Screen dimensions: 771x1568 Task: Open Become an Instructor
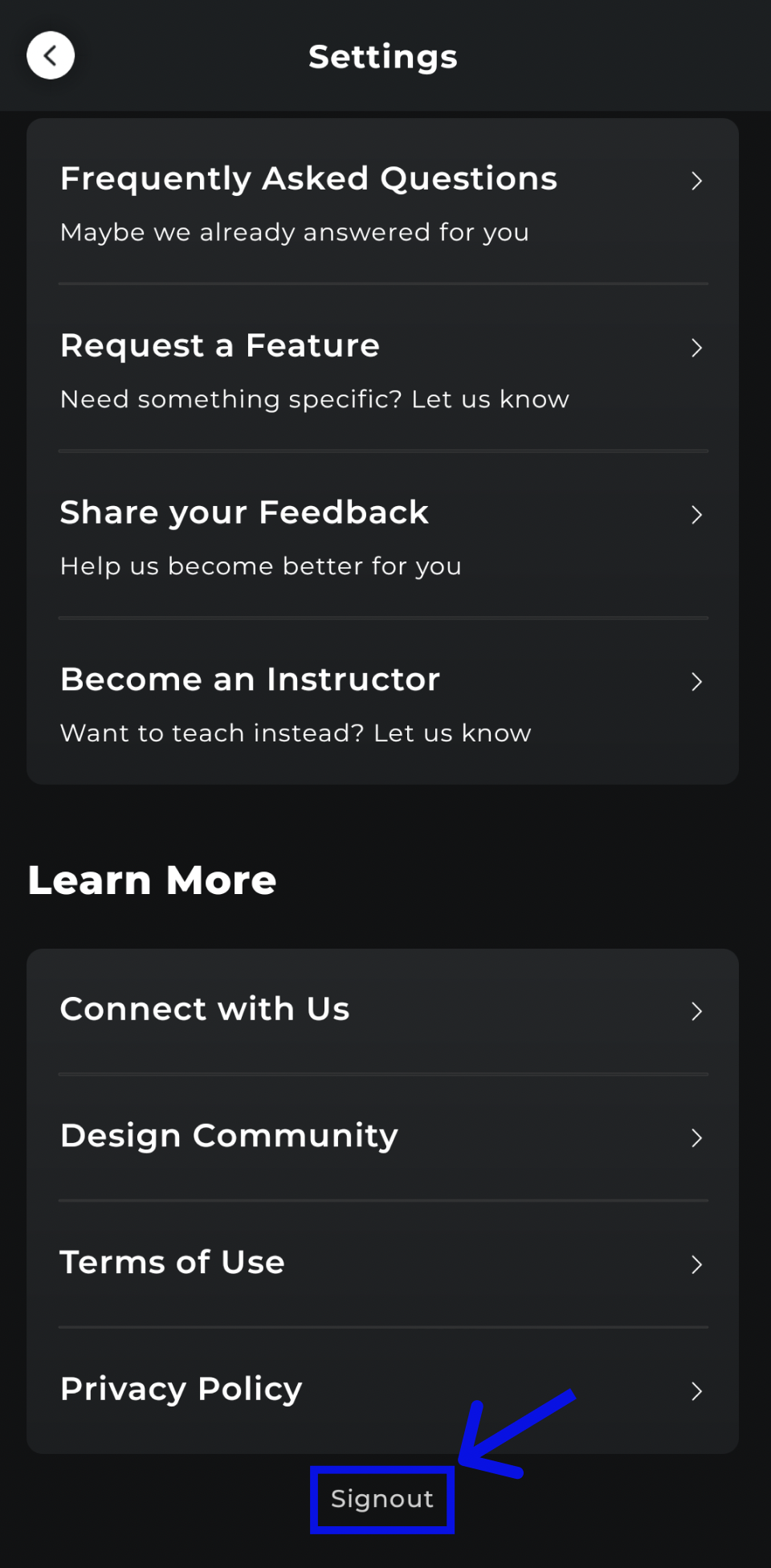pyautogui.click(x=382, y=702)
